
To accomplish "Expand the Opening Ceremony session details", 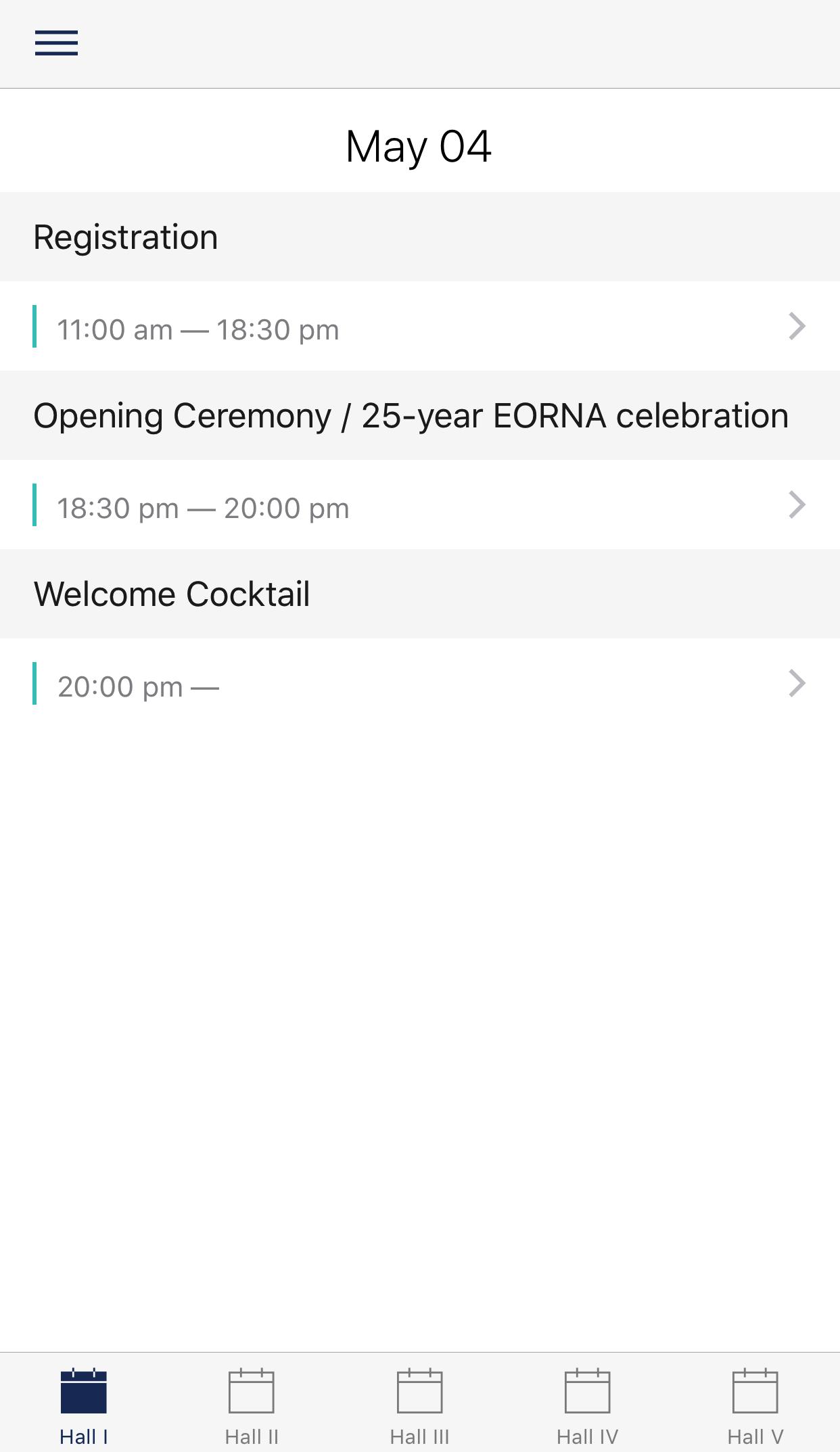I will click(419, 506).
